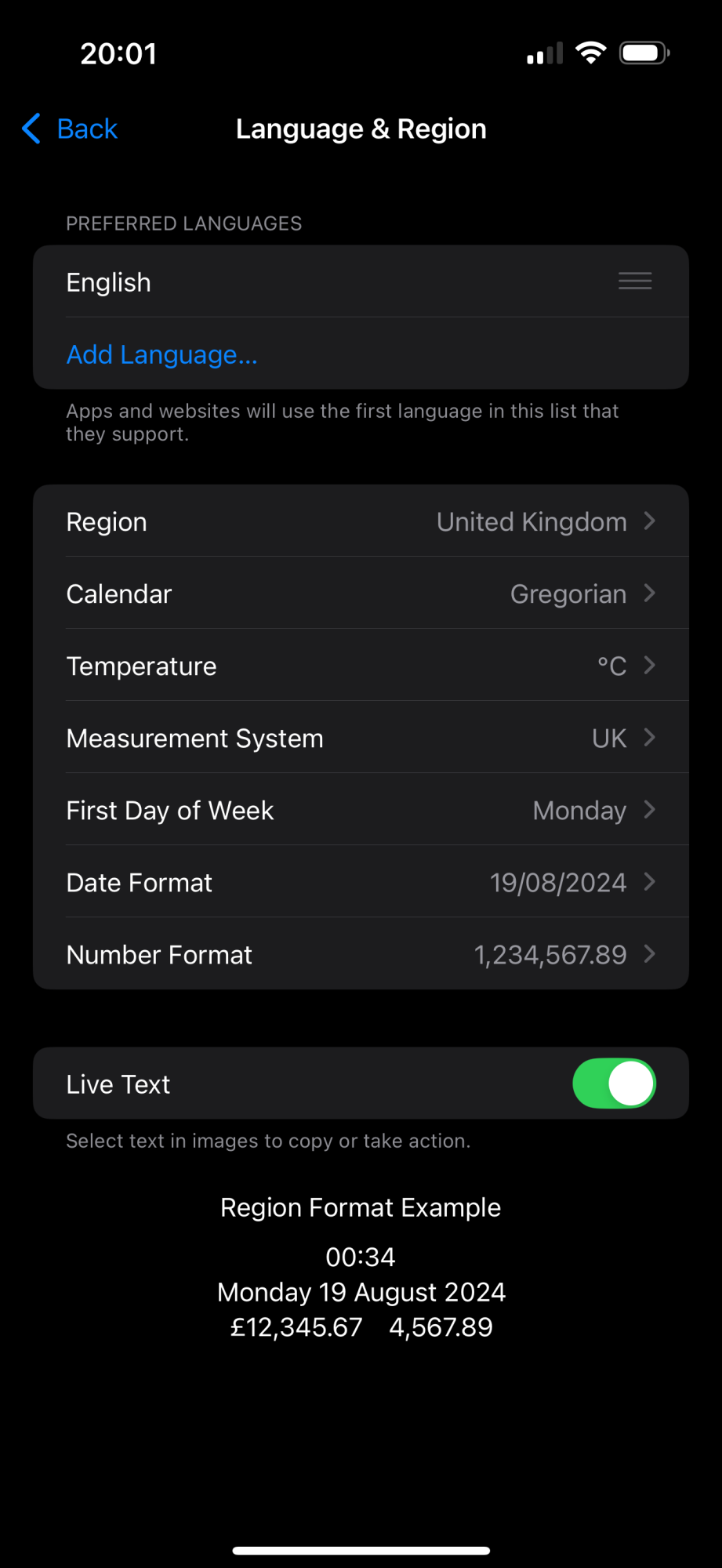Viewport: 722px width, 1568px height.
Task: Open the Date Format setting
Action: click(x=361, y=882)
